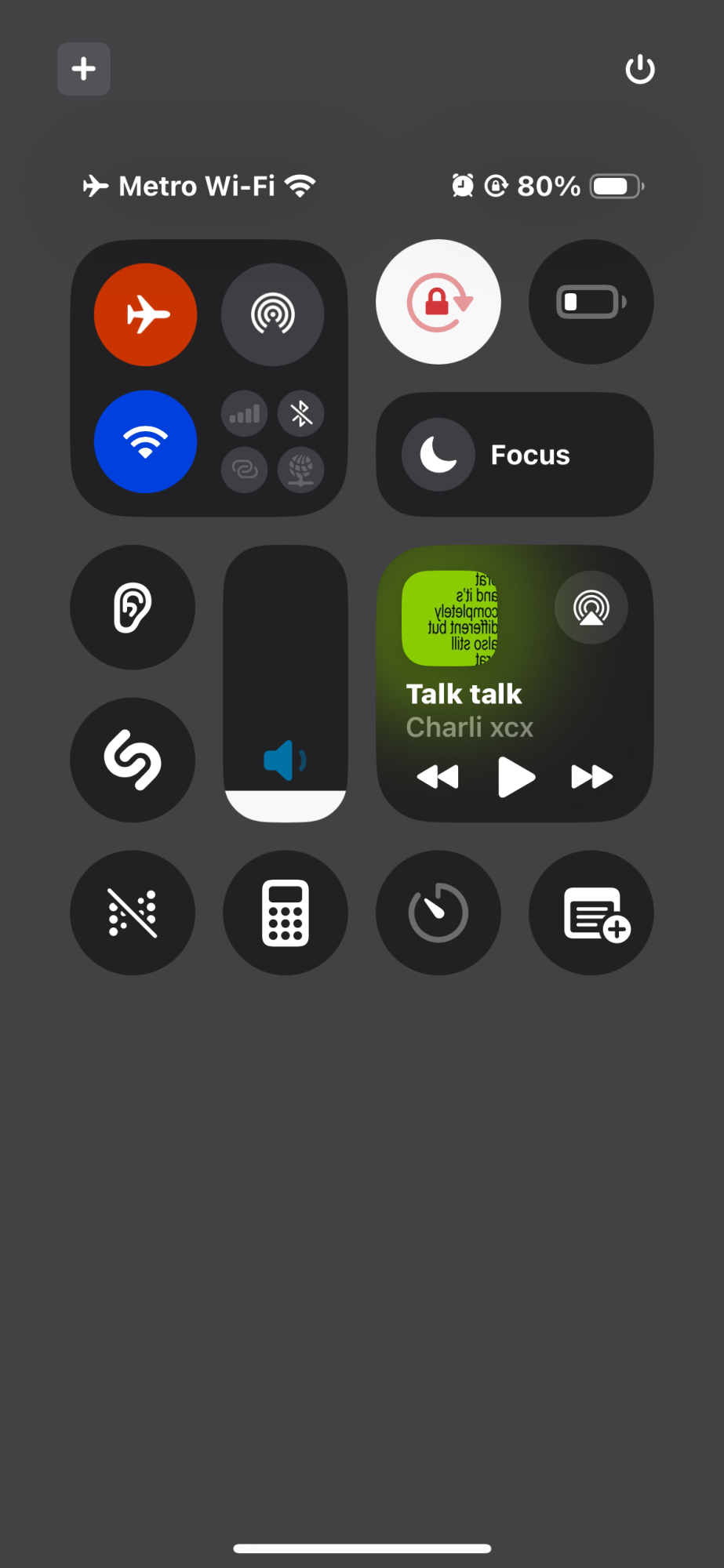
Task: Turn off Airplane Mode
Action: click(145, 314)
